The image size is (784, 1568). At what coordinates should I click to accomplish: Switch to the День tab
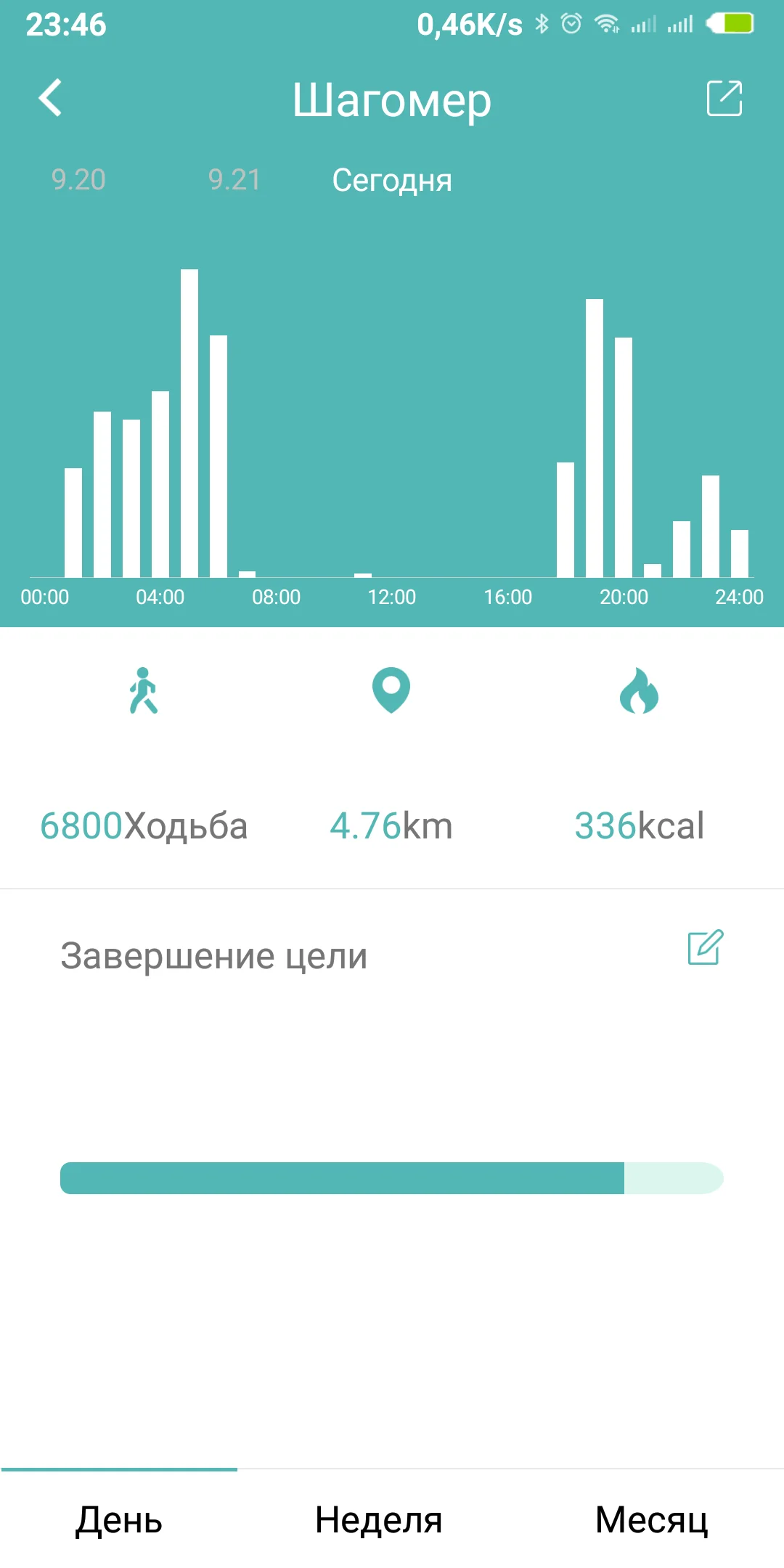119,1520
